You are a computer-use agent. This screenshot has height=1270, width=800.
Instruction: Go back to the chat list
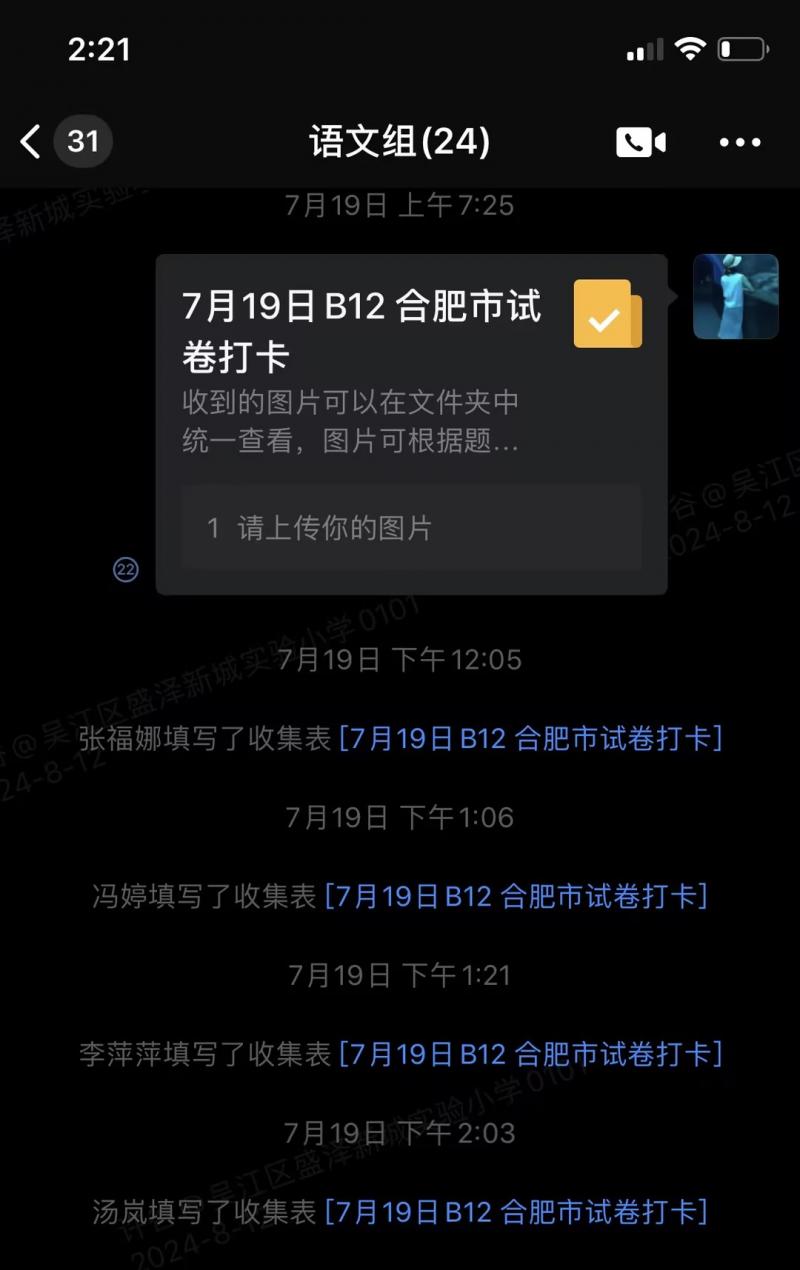[32, 142]
